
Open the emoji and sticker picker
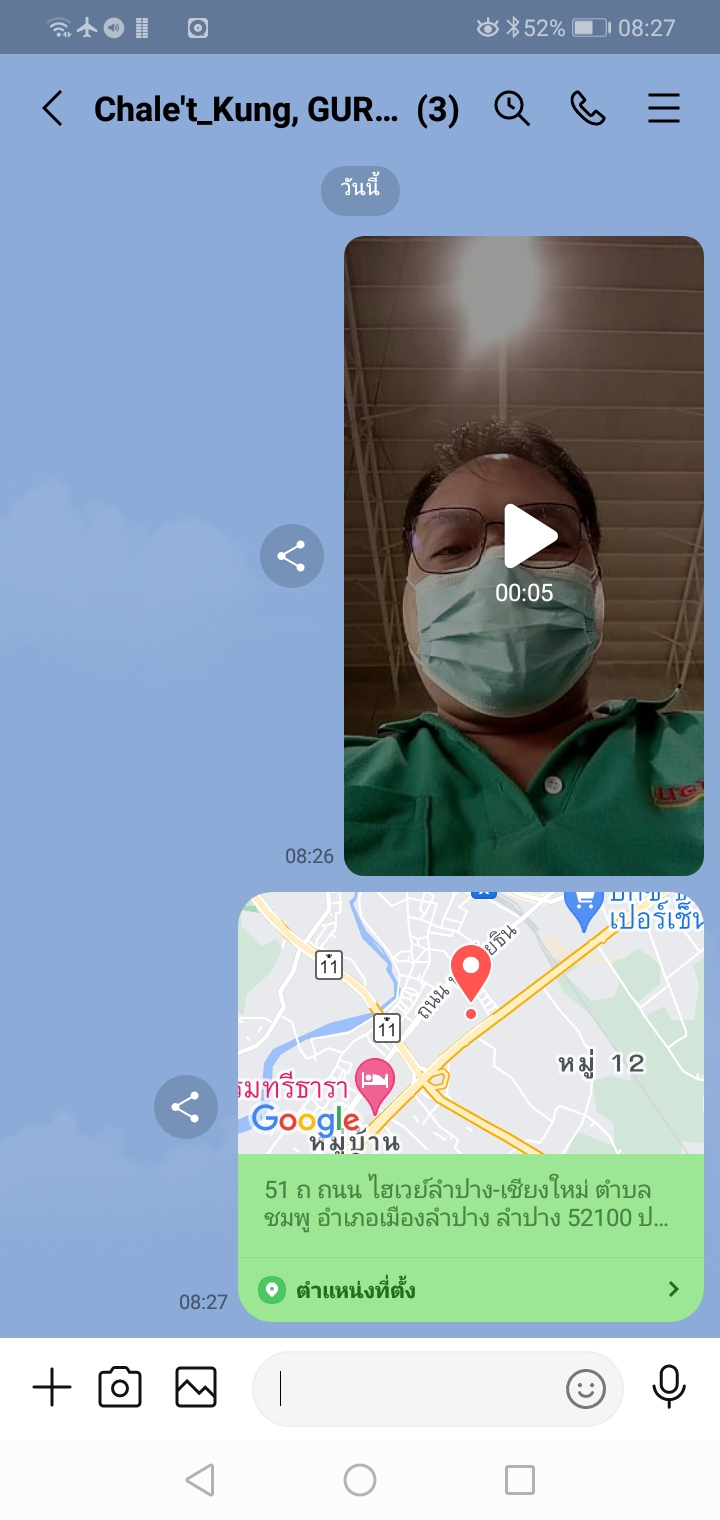(586, 1388)
